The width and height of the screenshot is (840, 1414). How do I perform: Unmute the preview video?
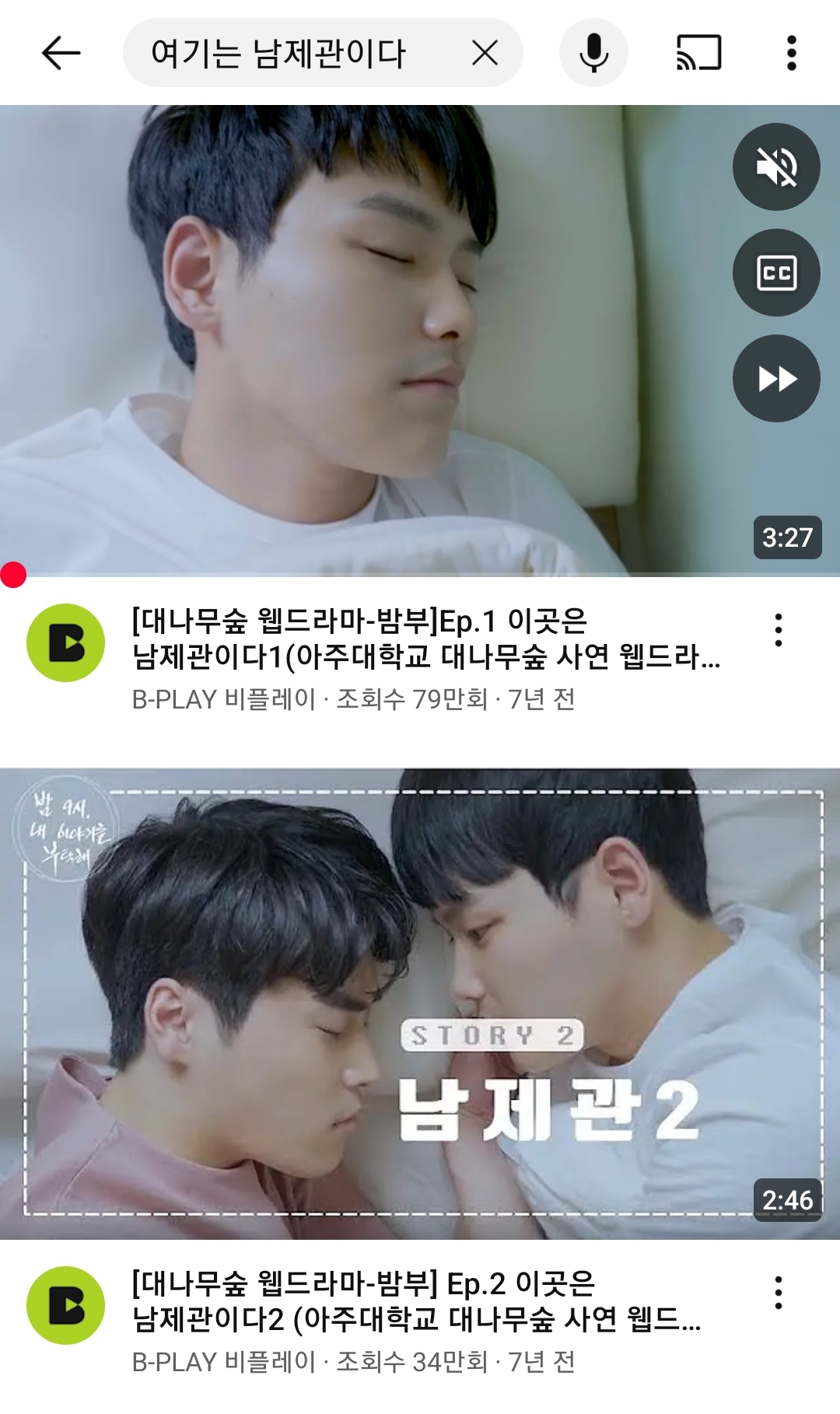tap(776, 166)
